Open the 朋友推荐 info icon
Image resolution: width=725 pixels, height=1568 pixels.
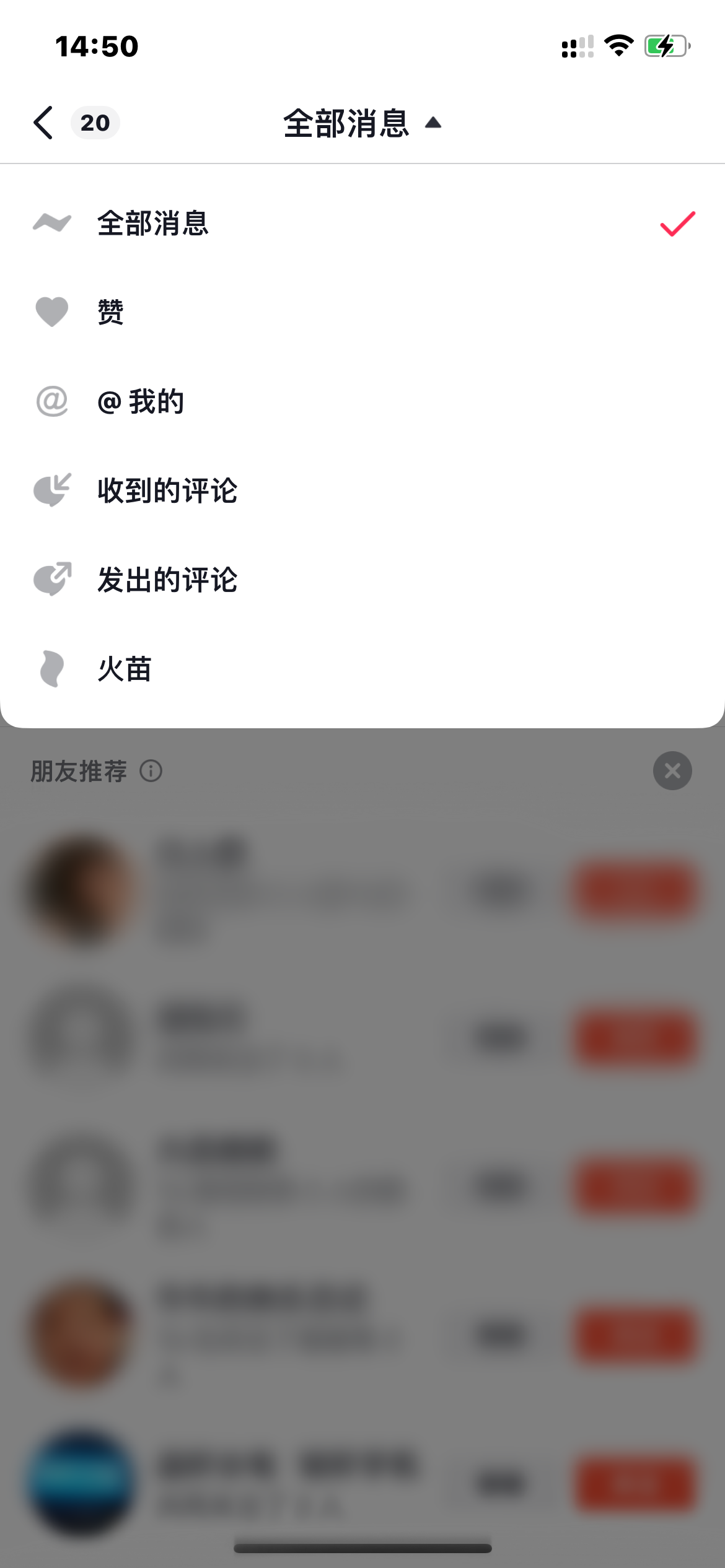click(x=151, y=771)
